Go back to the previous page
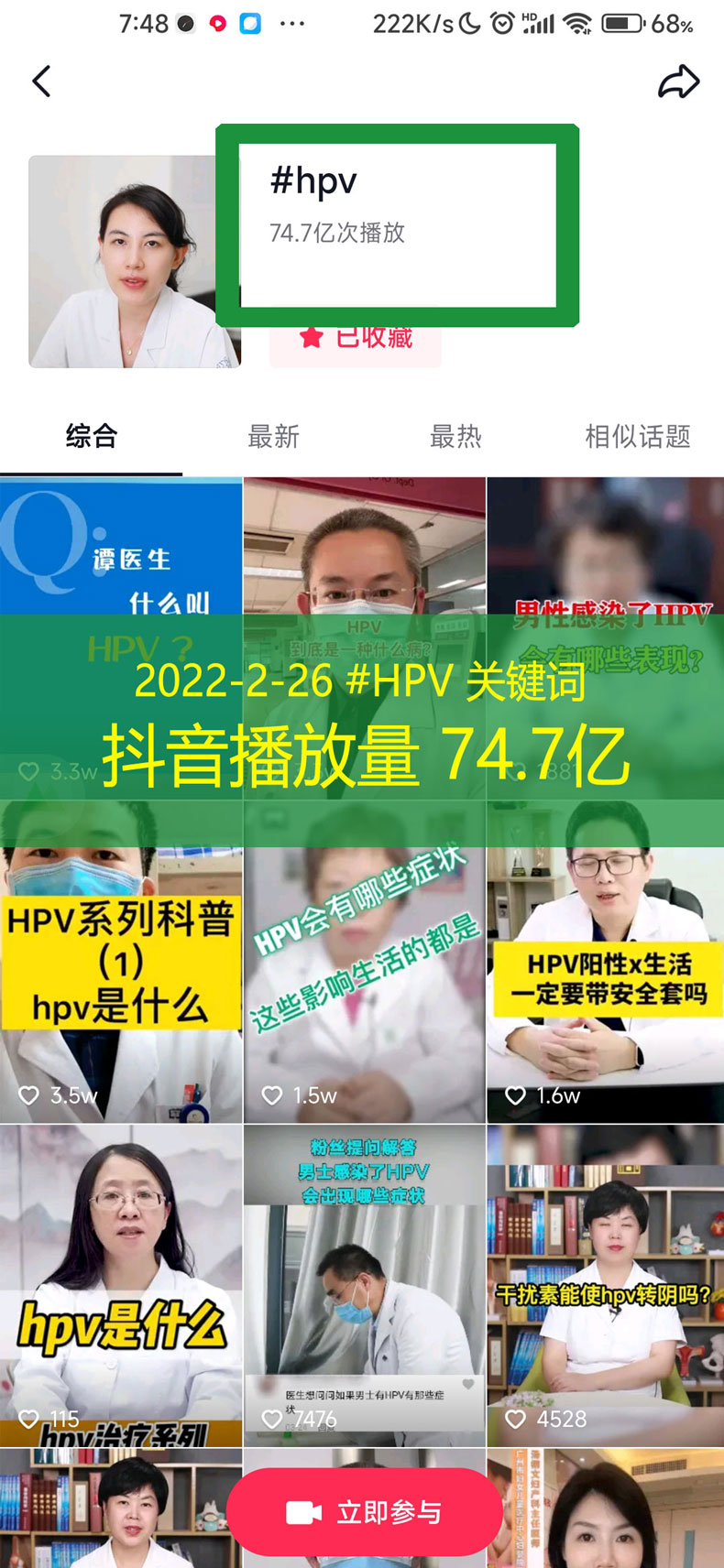This screenshot has width=724, height=1568. click(x=41, y=82)
